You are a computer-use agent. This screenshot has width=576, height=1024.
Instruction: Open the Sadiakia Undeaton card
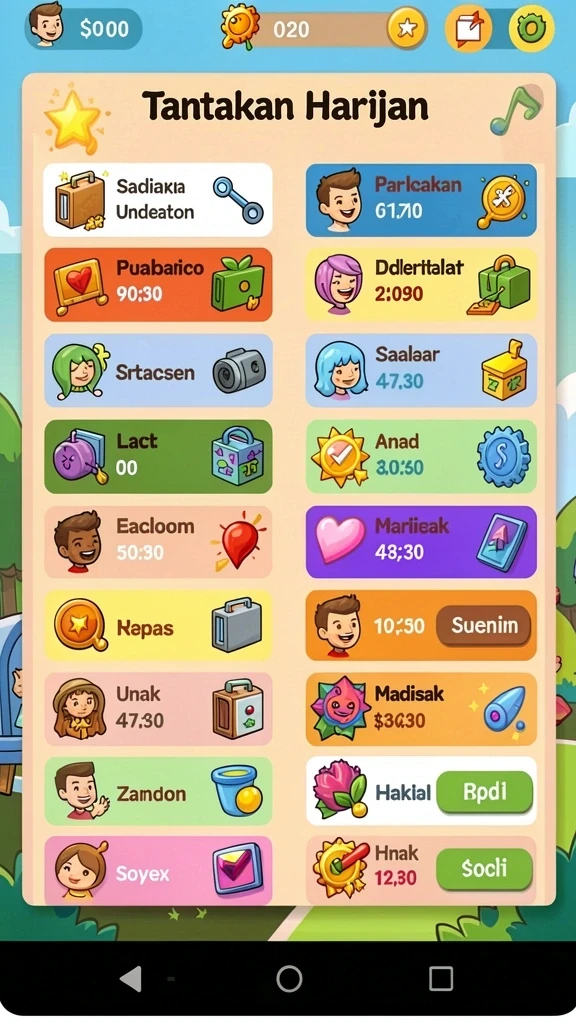click(x=157, y=200)
